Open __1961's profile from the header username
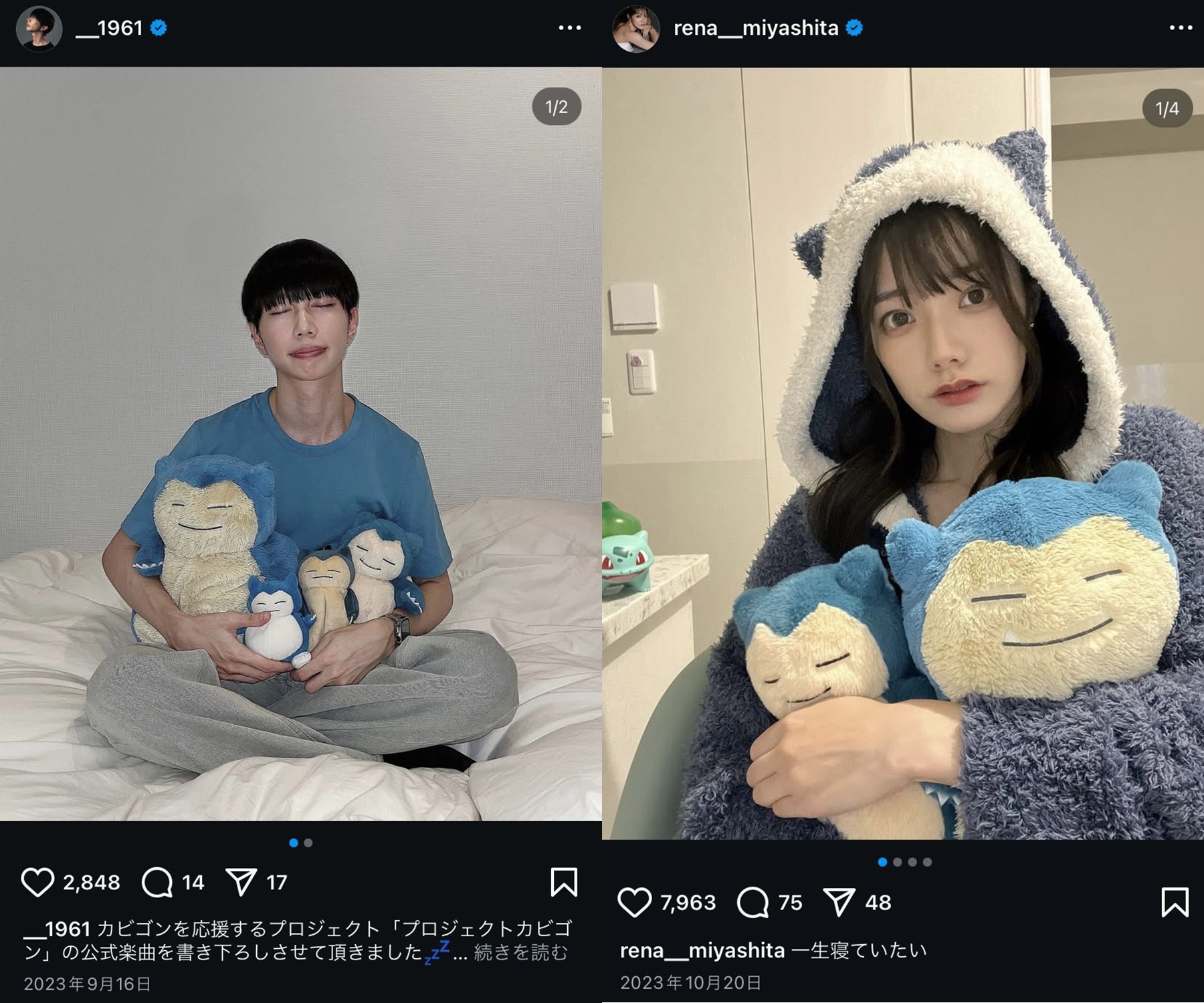 (x=109, y=28)
